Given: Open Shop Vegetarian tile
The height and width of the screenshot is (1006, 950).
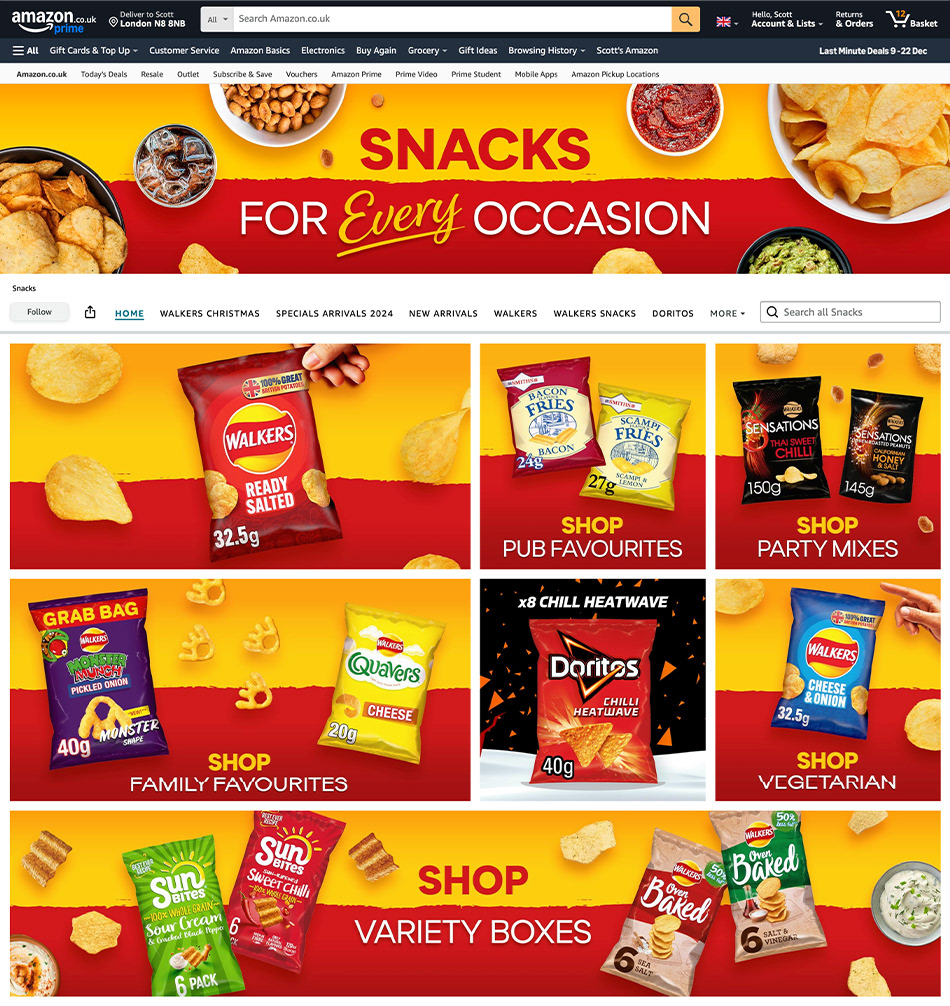Looking at the screenshot, I should click(827, 690).
